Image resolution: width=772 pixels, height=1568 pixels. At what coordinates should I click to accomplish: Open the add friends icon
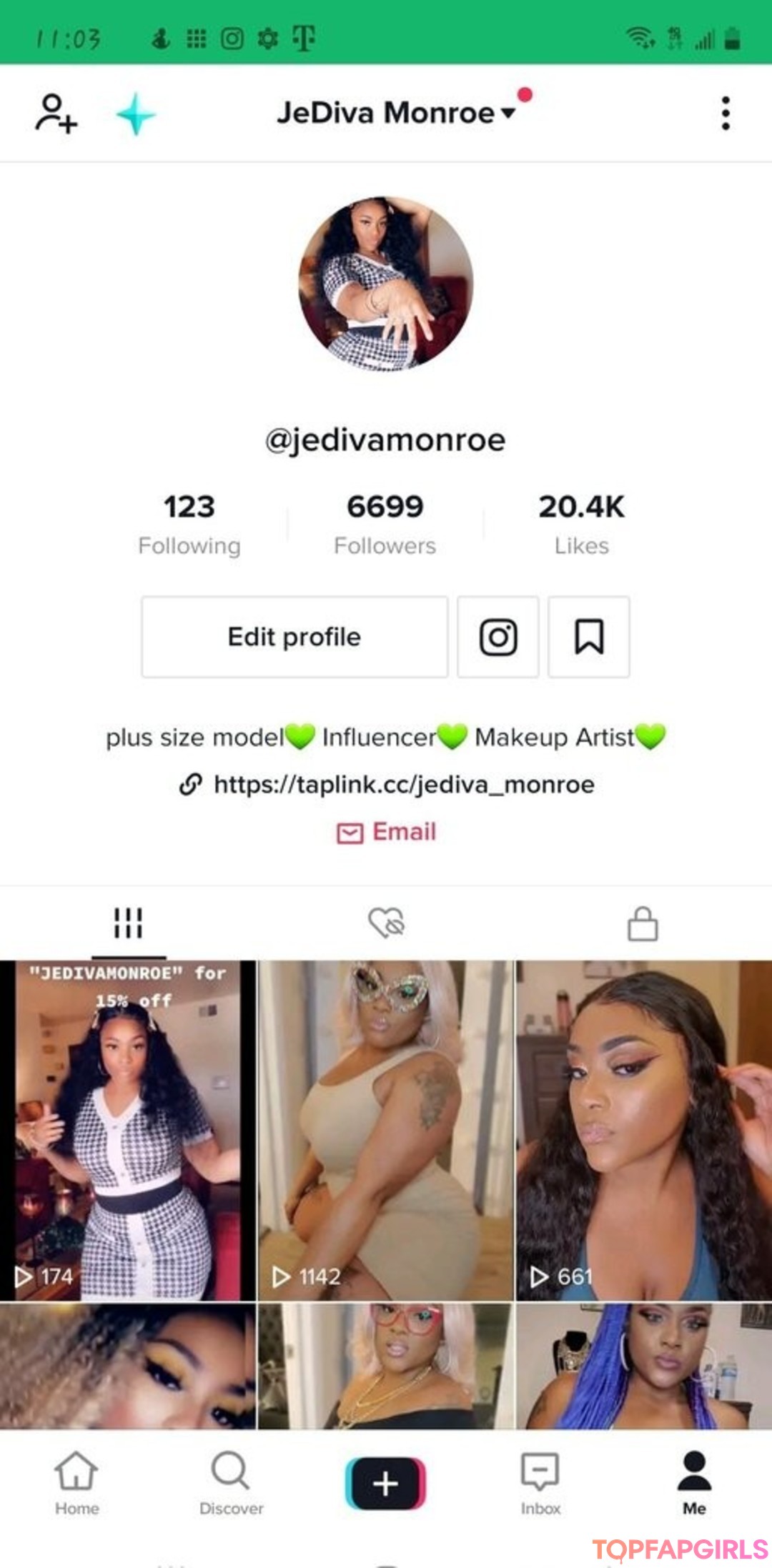[56, 114]
